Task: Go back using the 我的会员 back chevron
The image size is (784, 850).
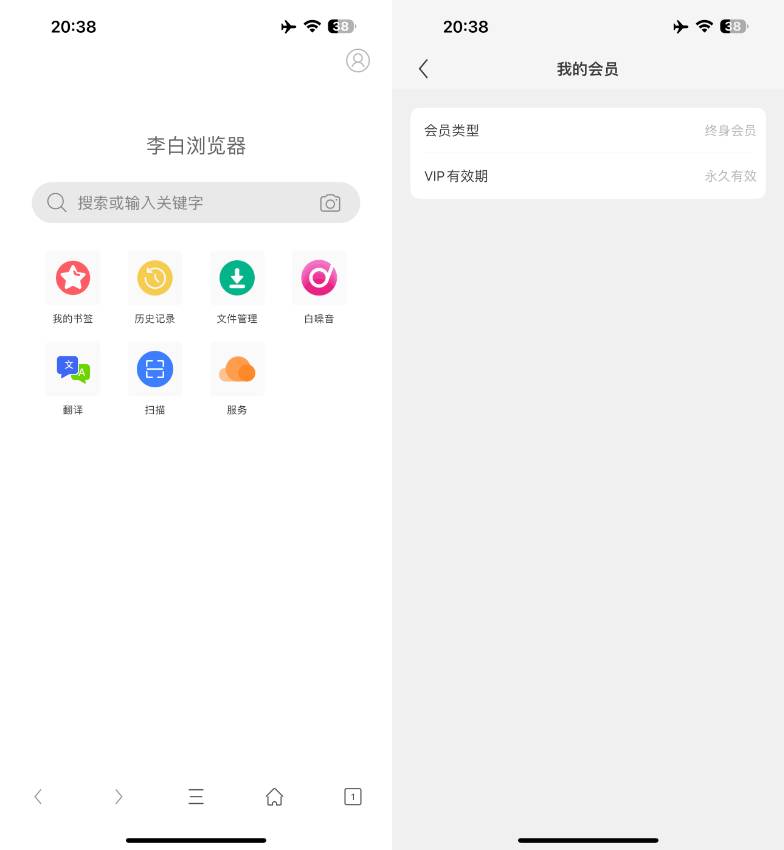Action: pyautogui.click(x=423, y=69)
